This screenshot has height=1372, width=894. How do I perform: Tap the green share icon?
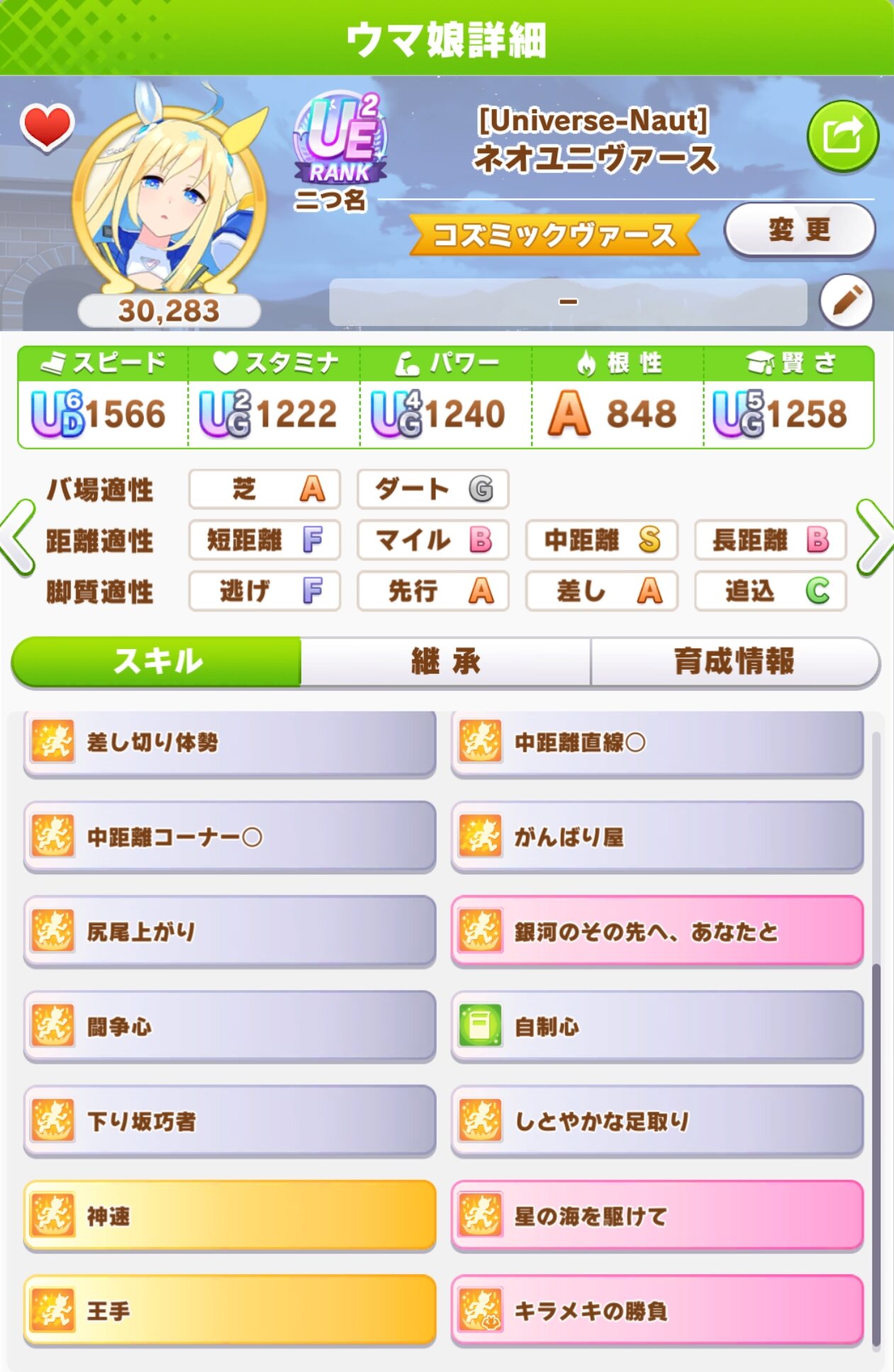(x=842, y=136)
